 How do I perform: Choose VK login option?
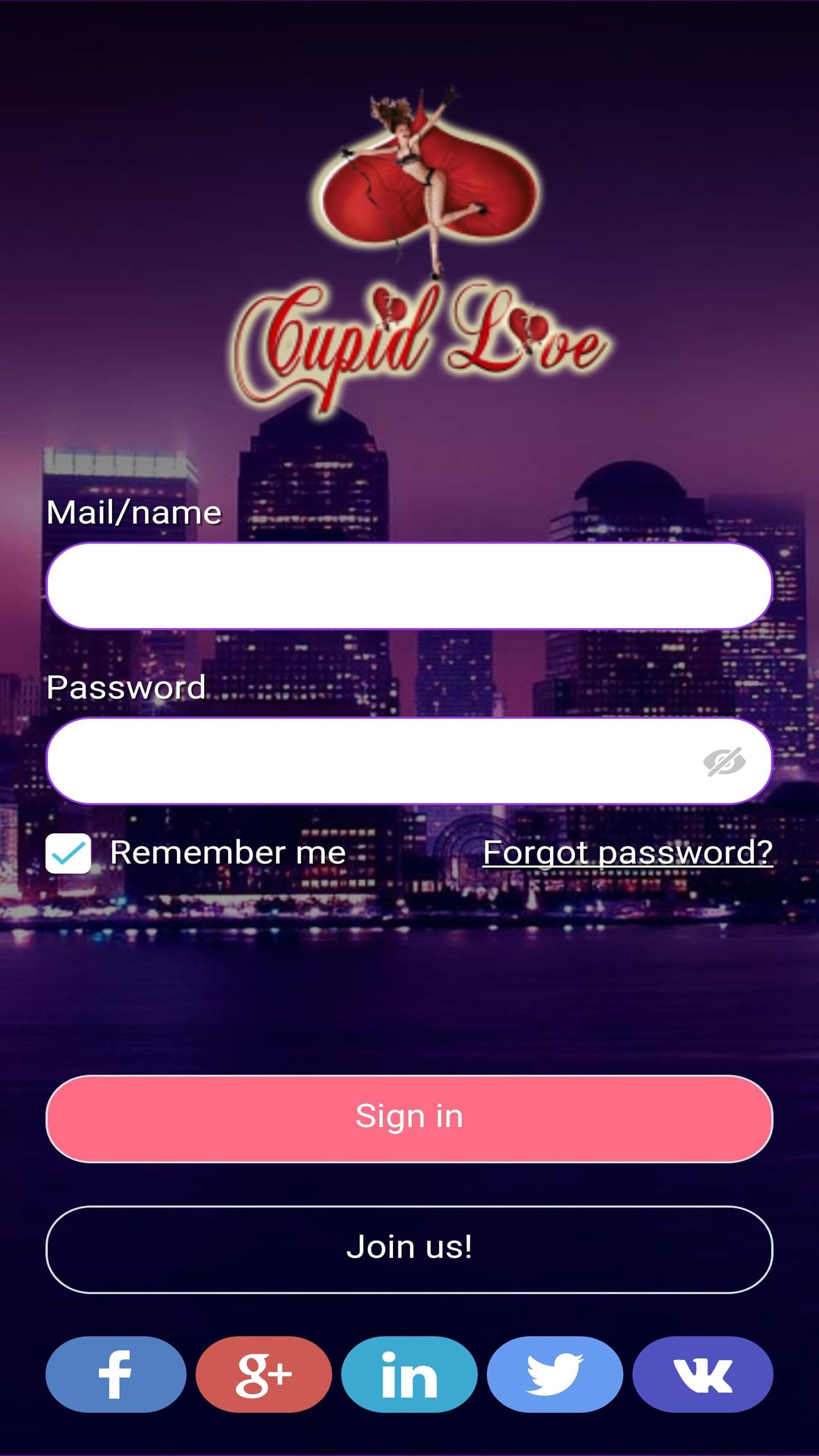(702, 1374)
